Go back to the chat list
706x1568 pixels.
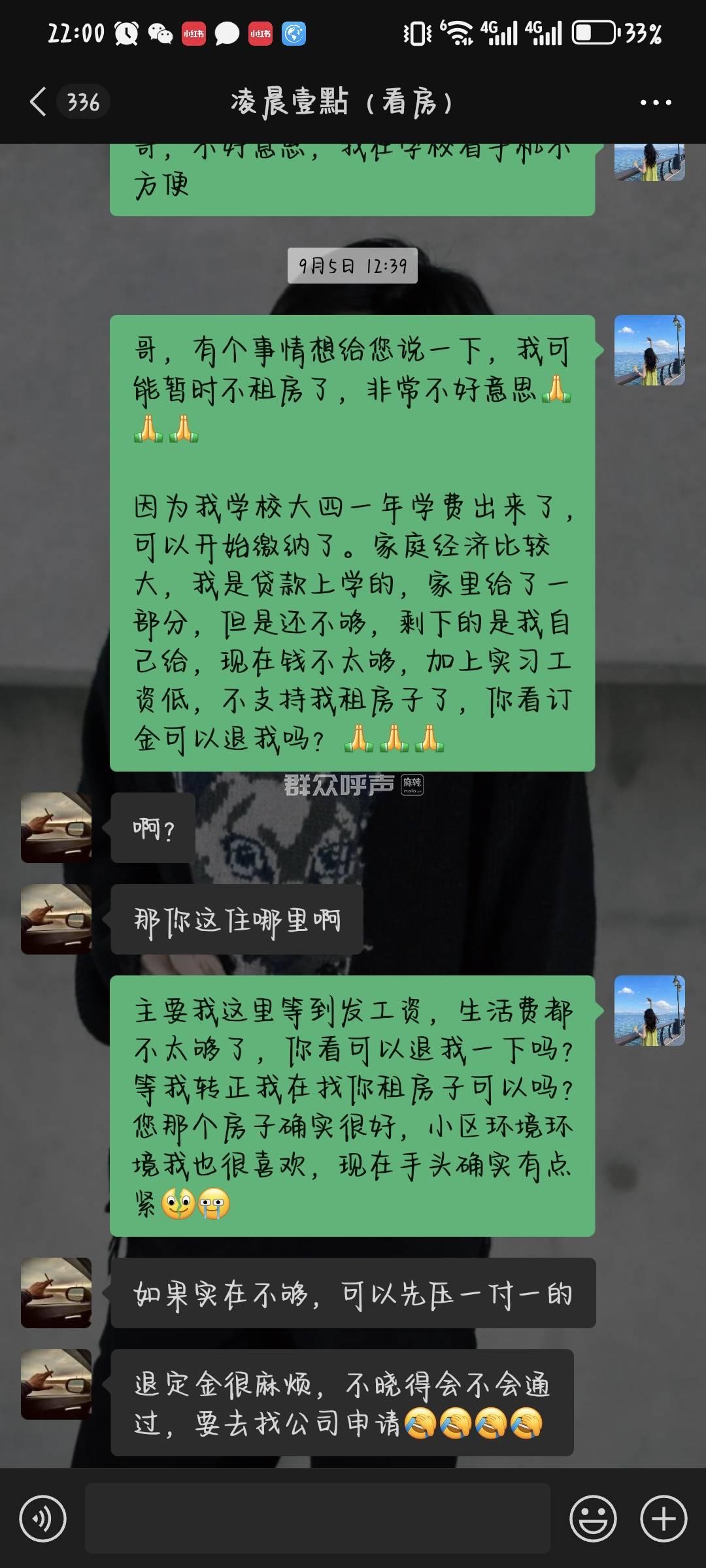pos(39,102)
